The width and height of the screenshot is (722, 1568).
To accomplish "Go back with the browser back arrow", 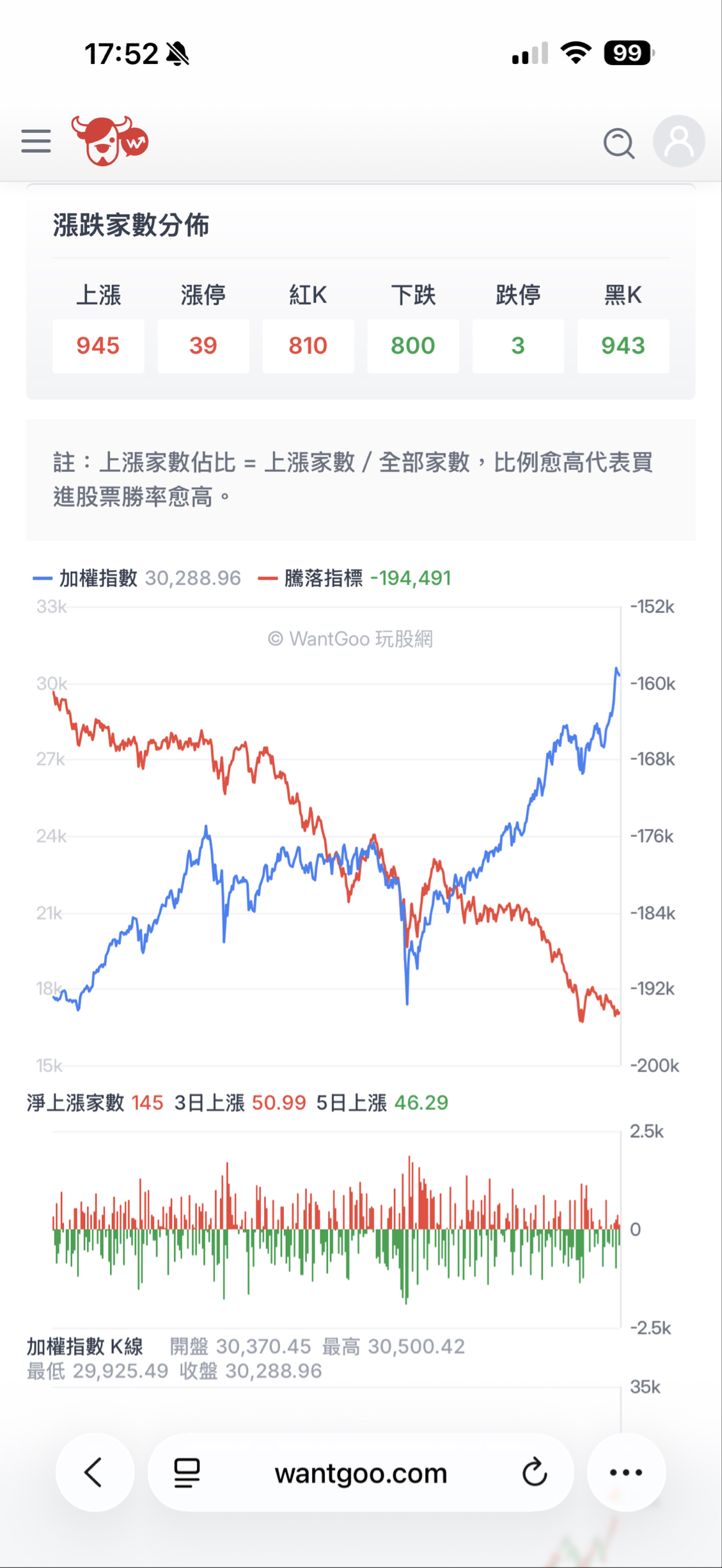I will [94, 1473].
